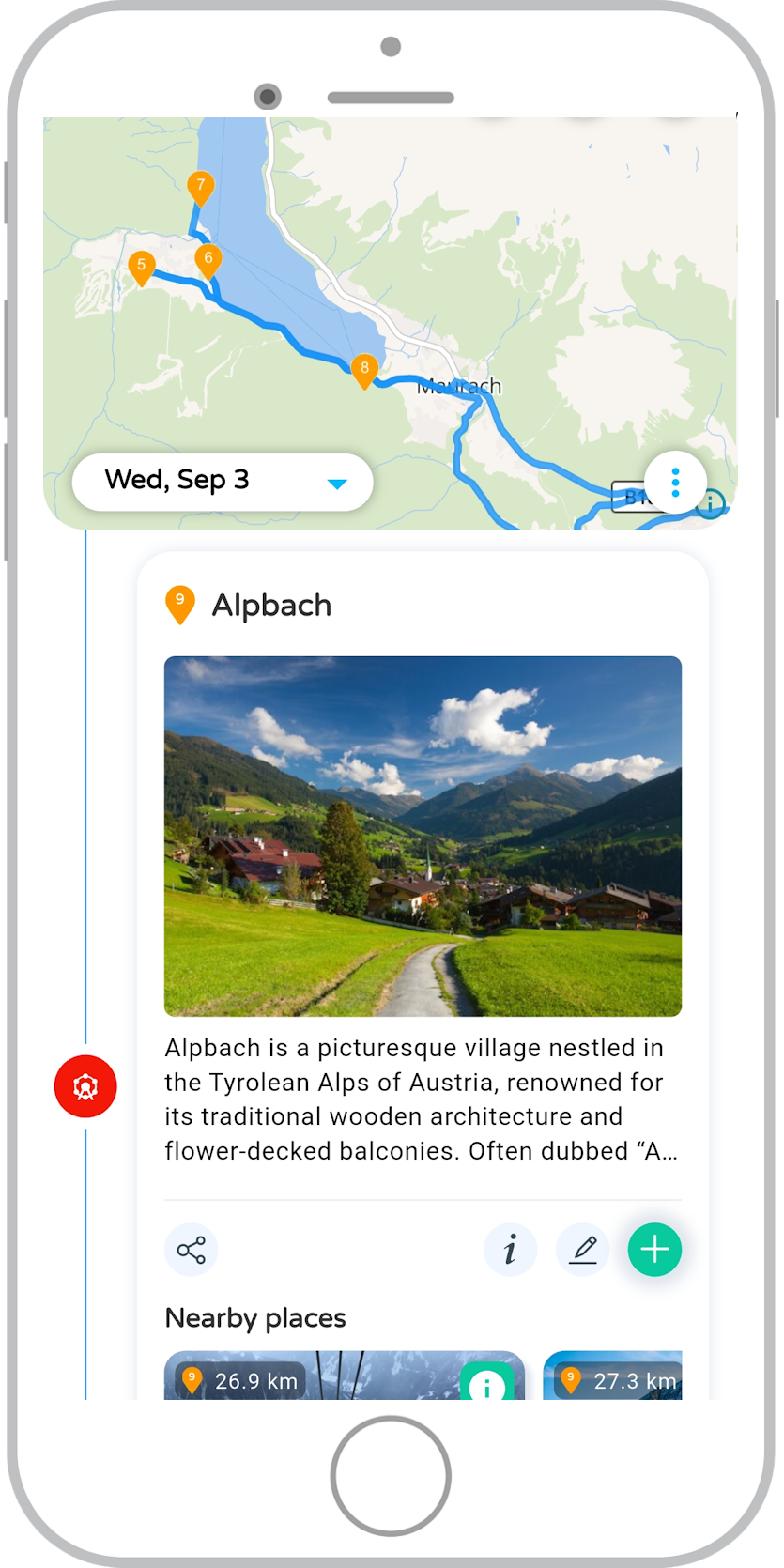Open the map attribution info icon

[713, 504]
